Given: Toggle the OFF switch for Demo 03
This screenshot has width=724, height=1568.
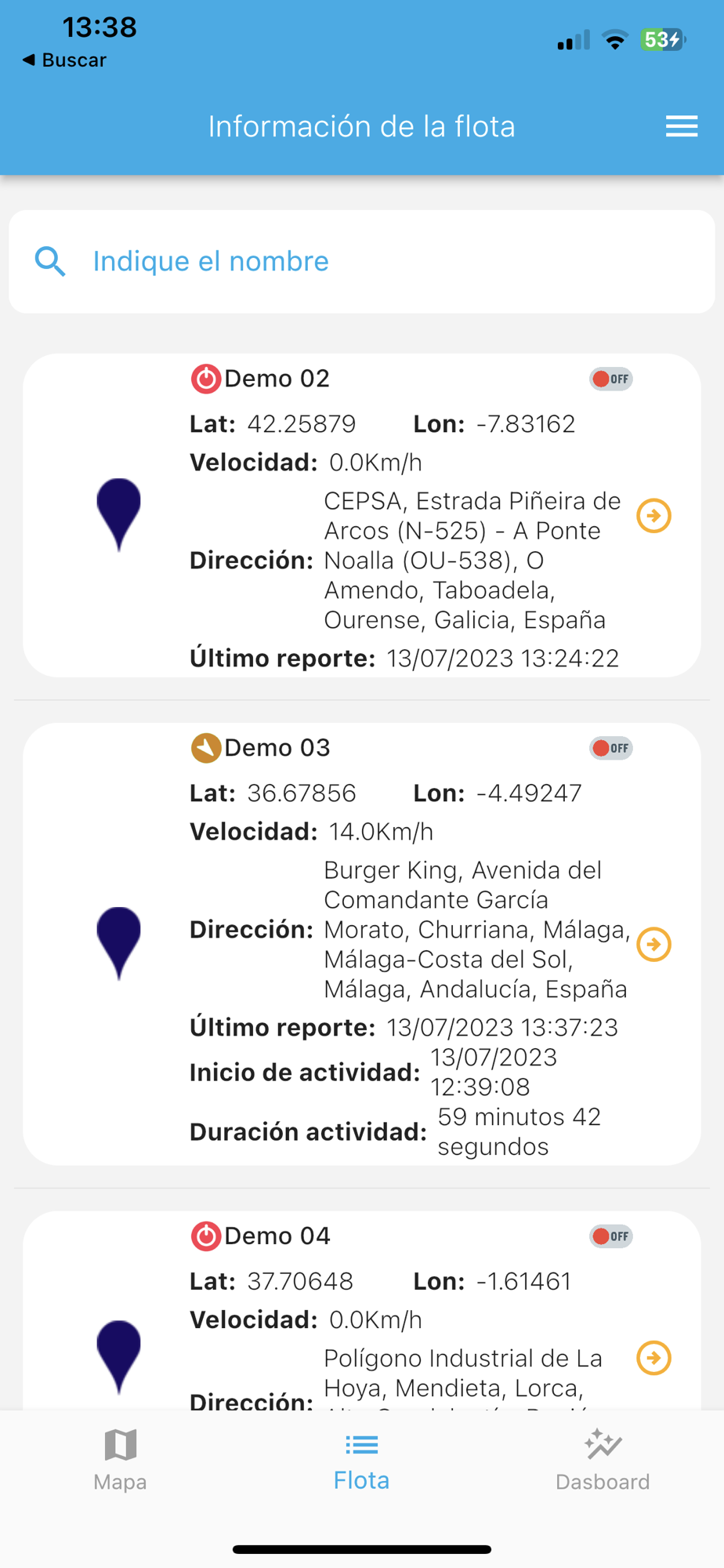Looking at the screenshot, I should [610, 748].
